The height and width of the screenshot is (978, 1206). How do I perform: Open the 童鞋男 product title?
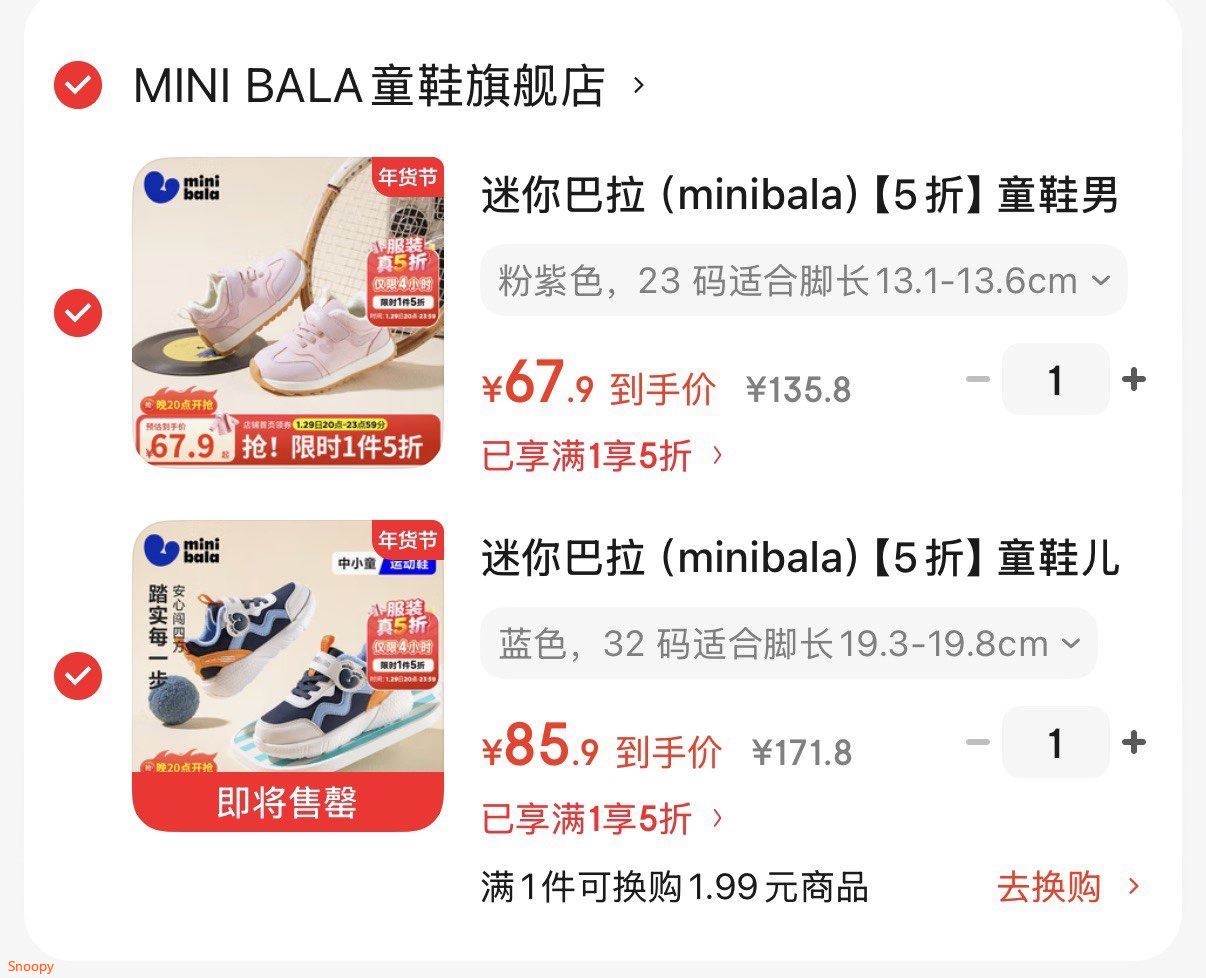tap(800, 194)
